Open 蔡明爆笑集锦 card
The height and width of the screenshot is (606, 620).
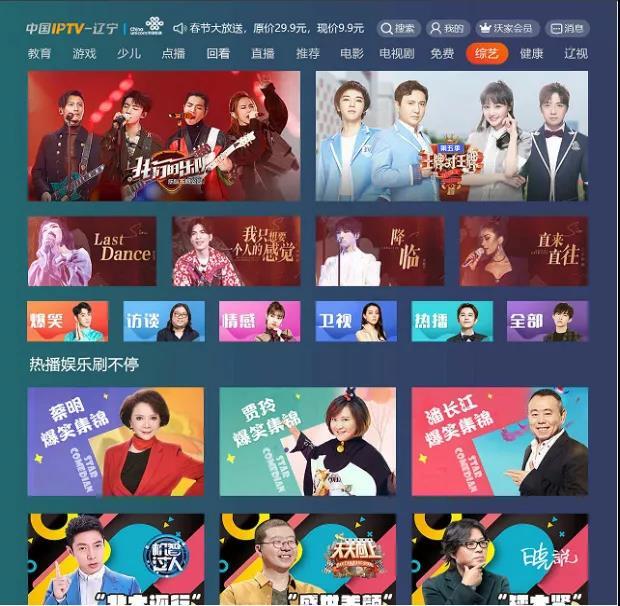116,441
